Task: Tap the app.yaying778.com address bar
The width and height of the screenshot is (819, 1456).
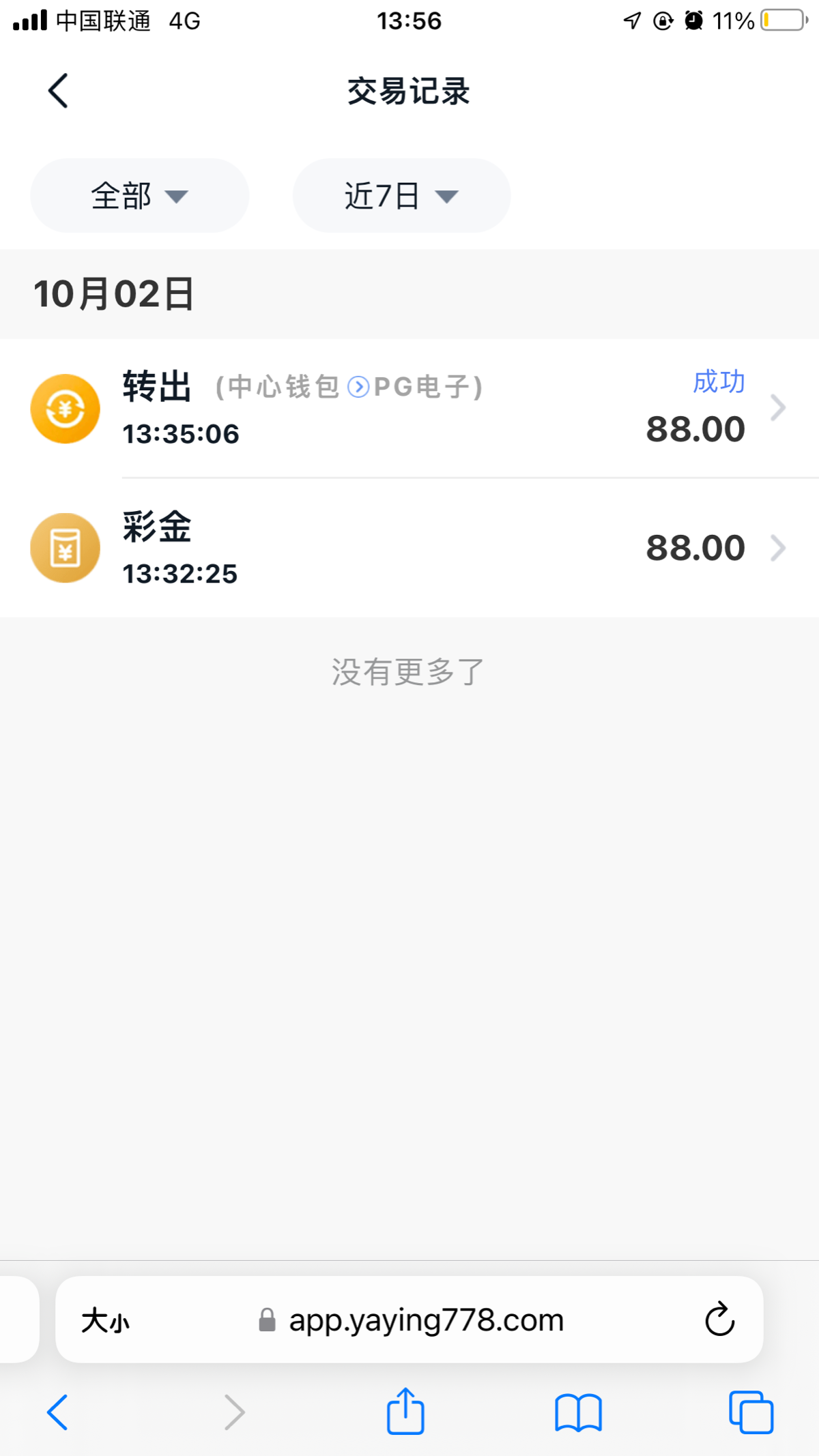Action: 409,1320
